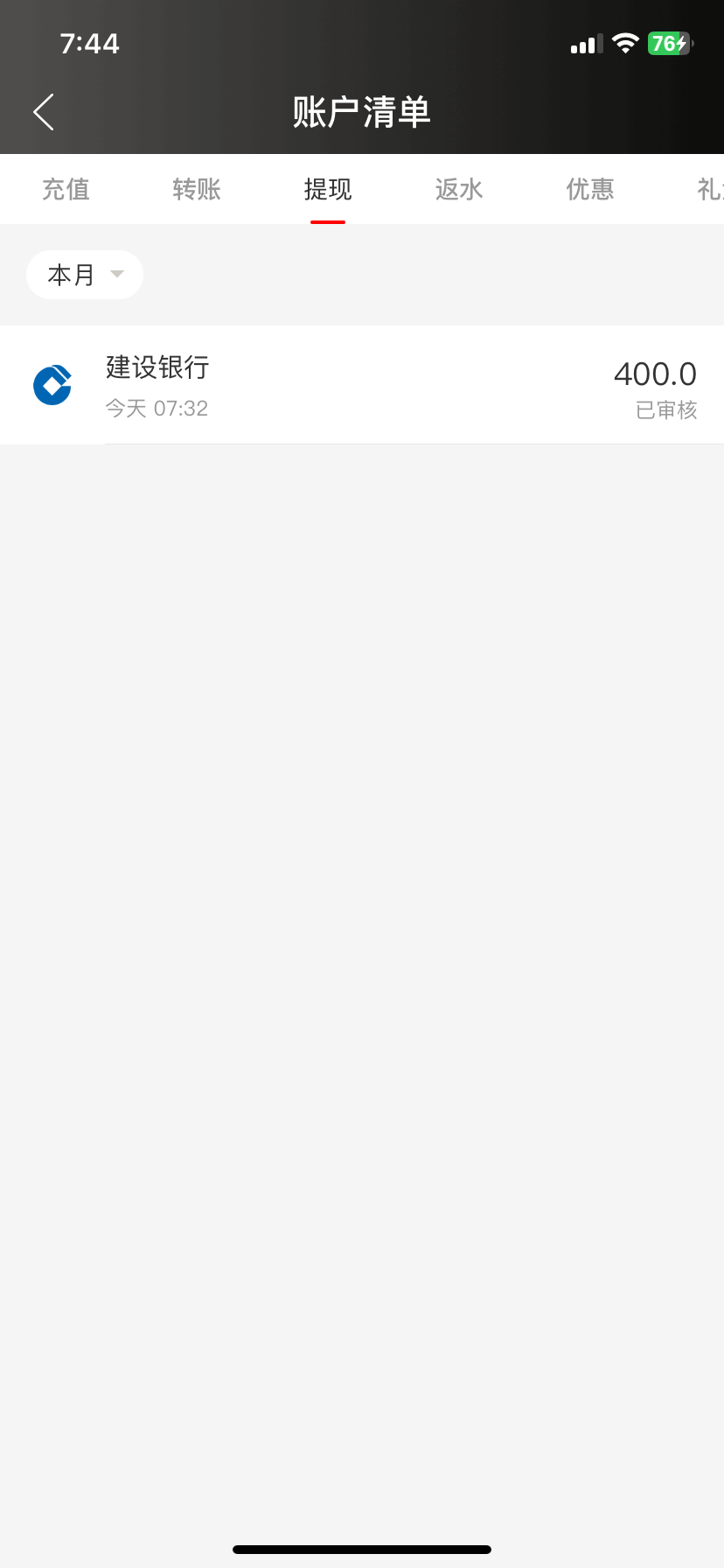
Task: Open the 本月 period dropdown
Action: coord(85,275)
